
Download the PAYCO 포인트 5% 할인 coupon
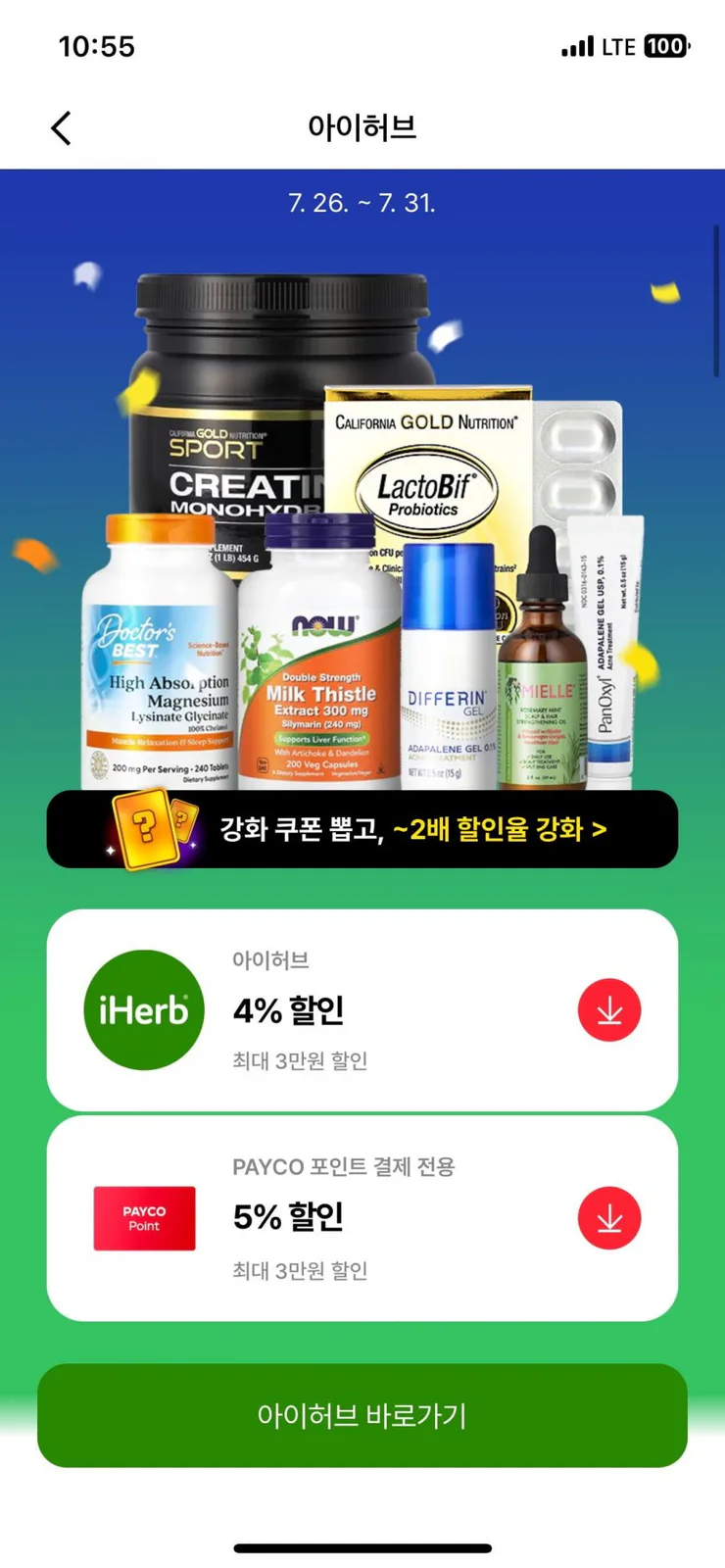609,1218
